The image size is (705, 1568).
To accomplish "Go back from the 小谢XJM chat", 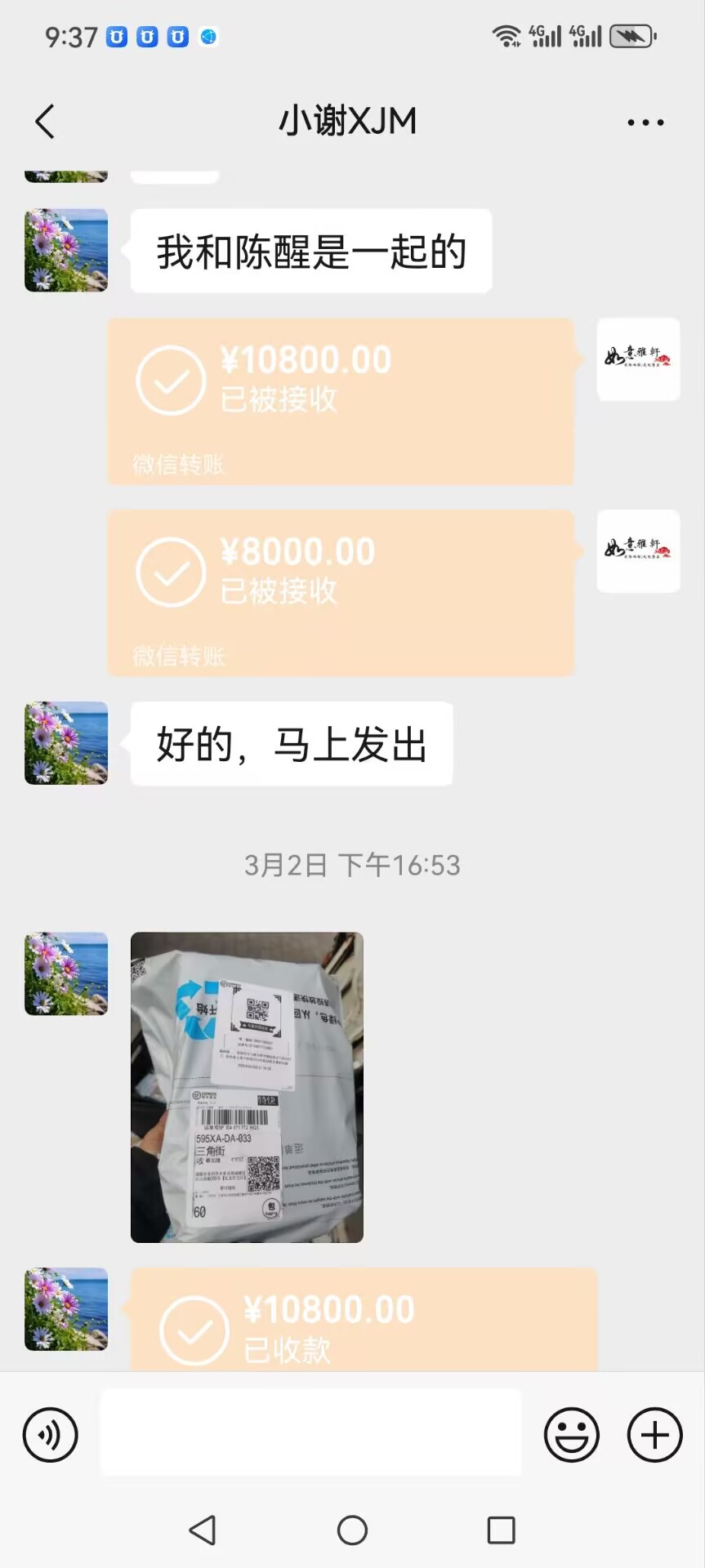I will click(46, 122).
